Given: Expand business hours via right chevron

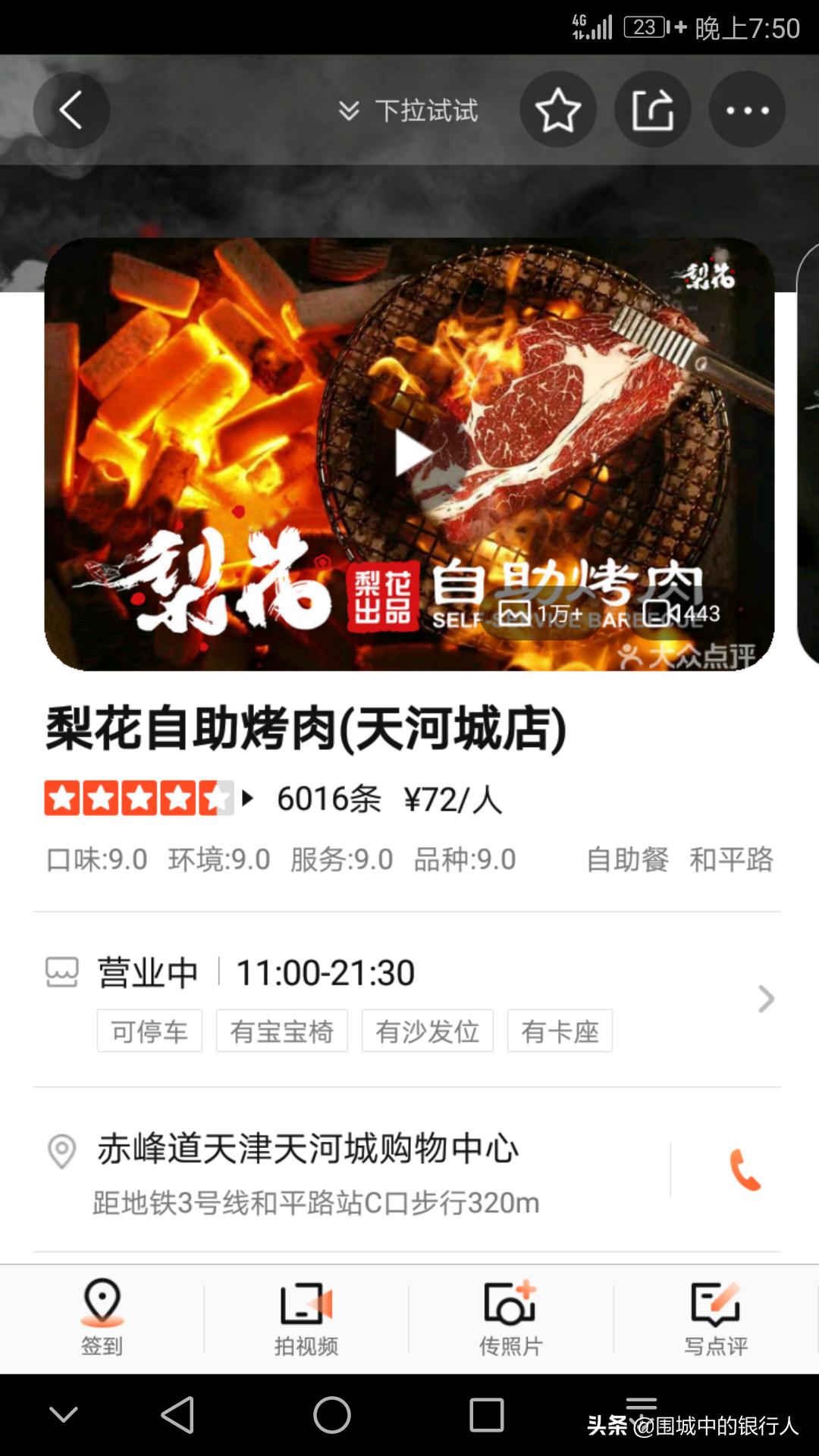Looking at the screenshot, I should click(x=767, y=999).
